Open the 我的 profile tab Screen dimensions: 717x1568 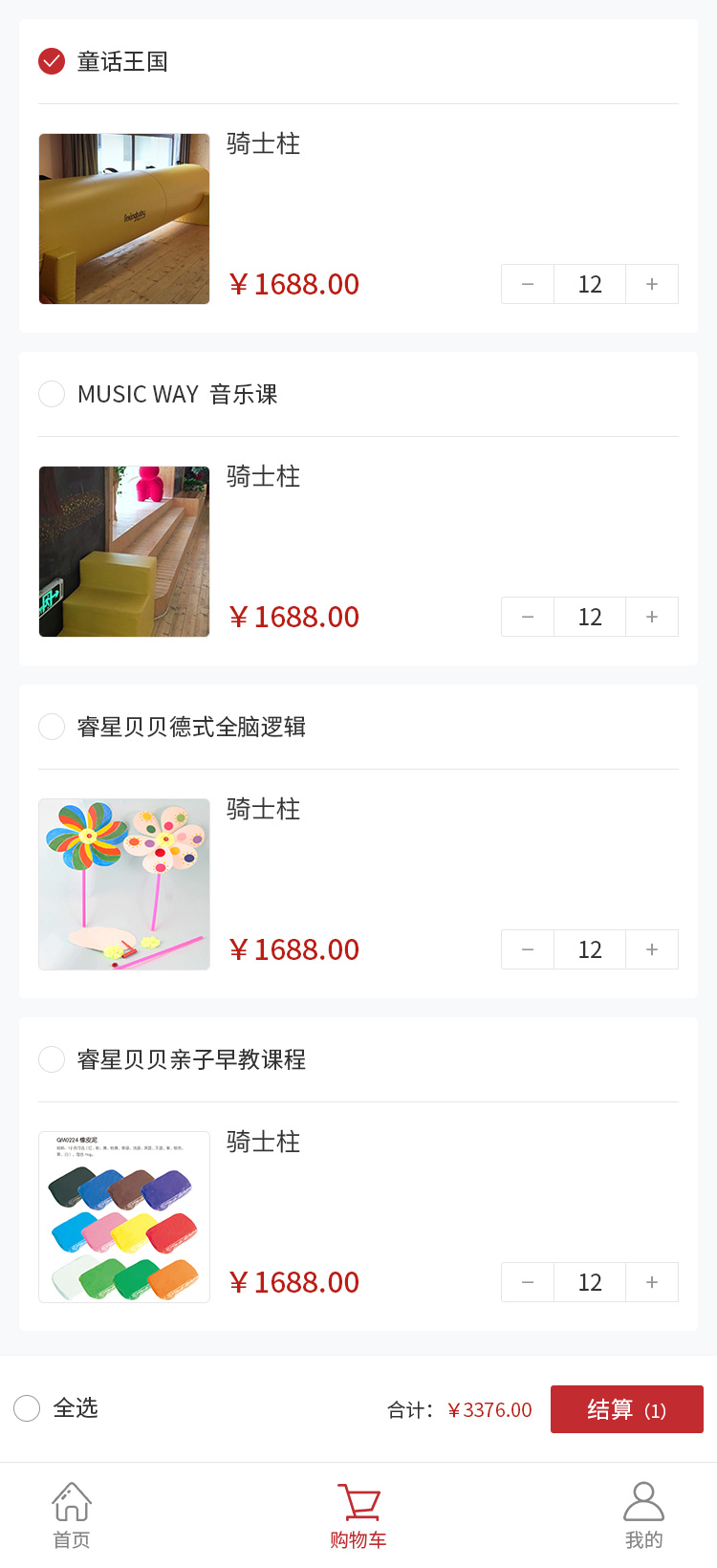tap(643, 1515)
